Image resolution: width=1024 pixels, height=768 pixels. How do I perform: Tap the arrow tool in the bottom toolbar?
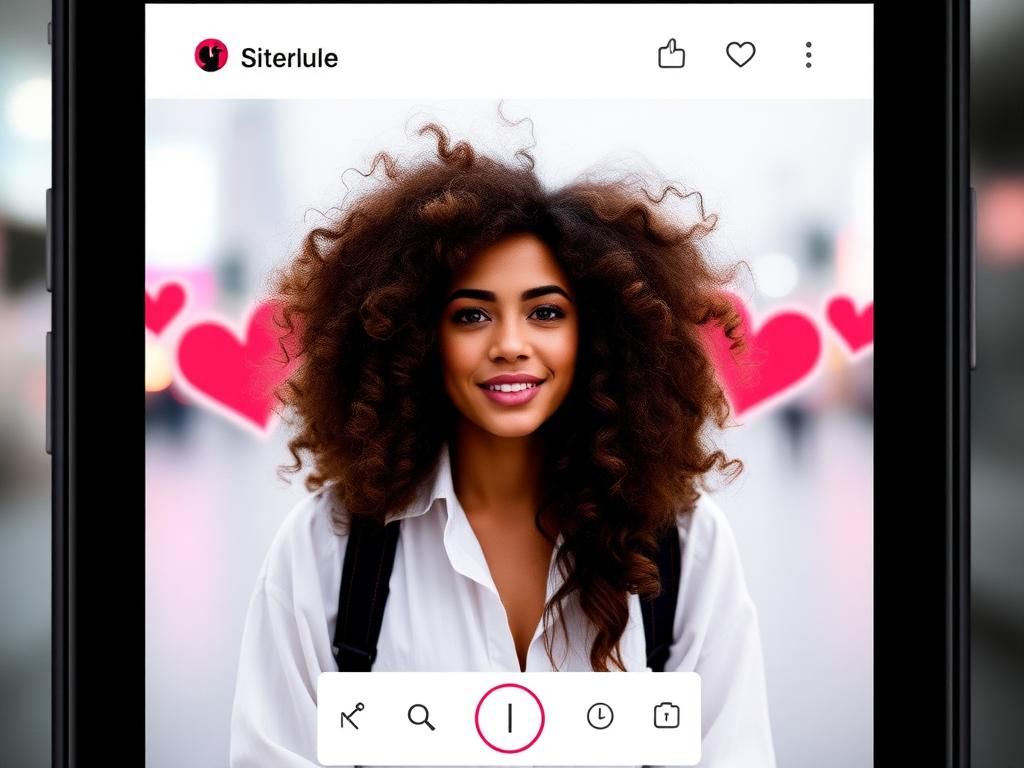click(352, 716)
